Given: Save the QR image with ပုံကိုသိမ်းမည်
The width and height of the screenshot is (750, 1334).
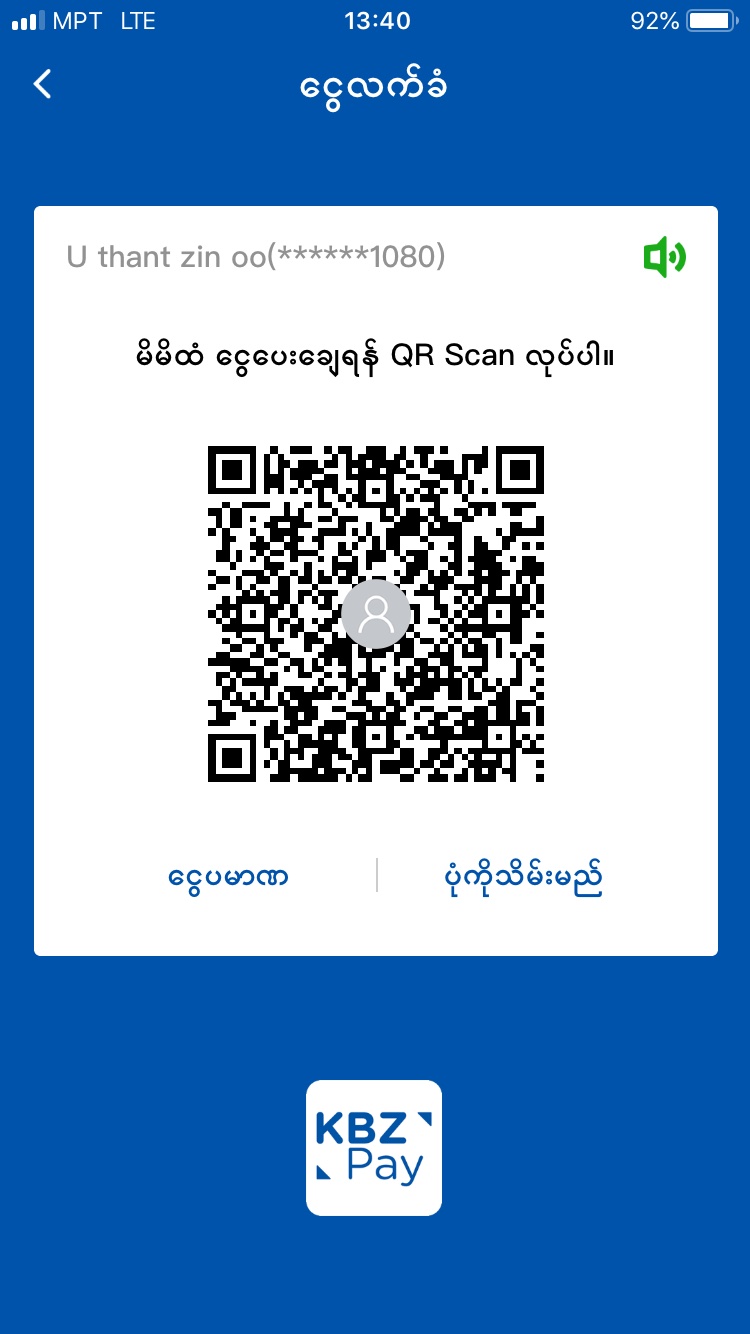Looking at the screenshot, I should (x=523, y=877).
